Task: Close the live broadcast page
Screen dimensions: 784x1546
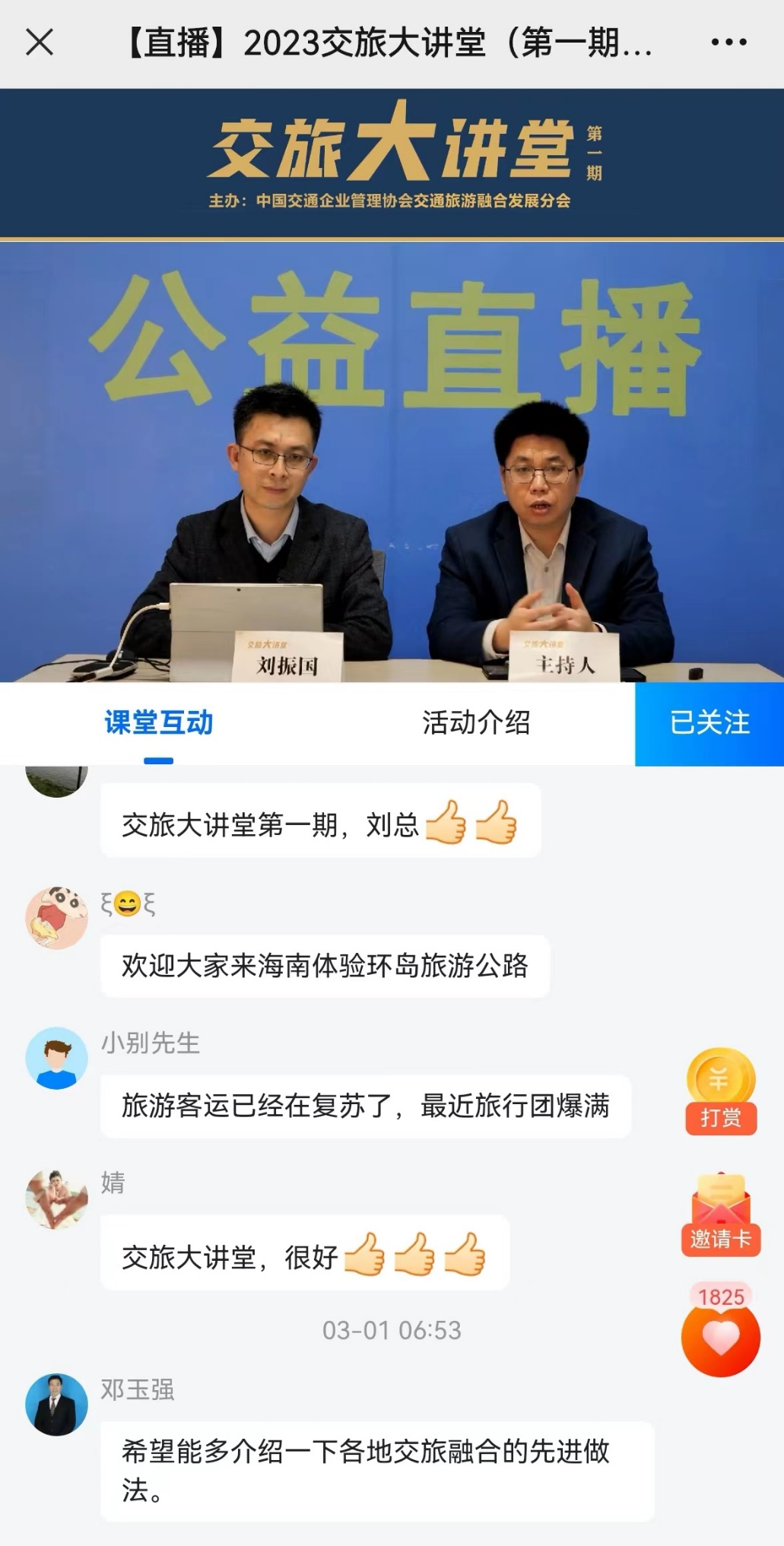Action: [x=40, y=43]
